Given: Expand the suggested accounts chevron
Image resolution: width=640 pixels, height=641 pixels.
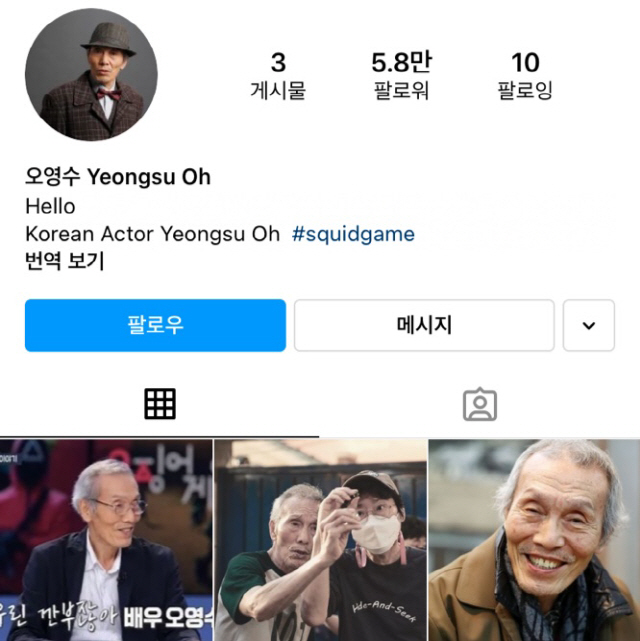Looking at the screenshot, I should coord(588,325).
